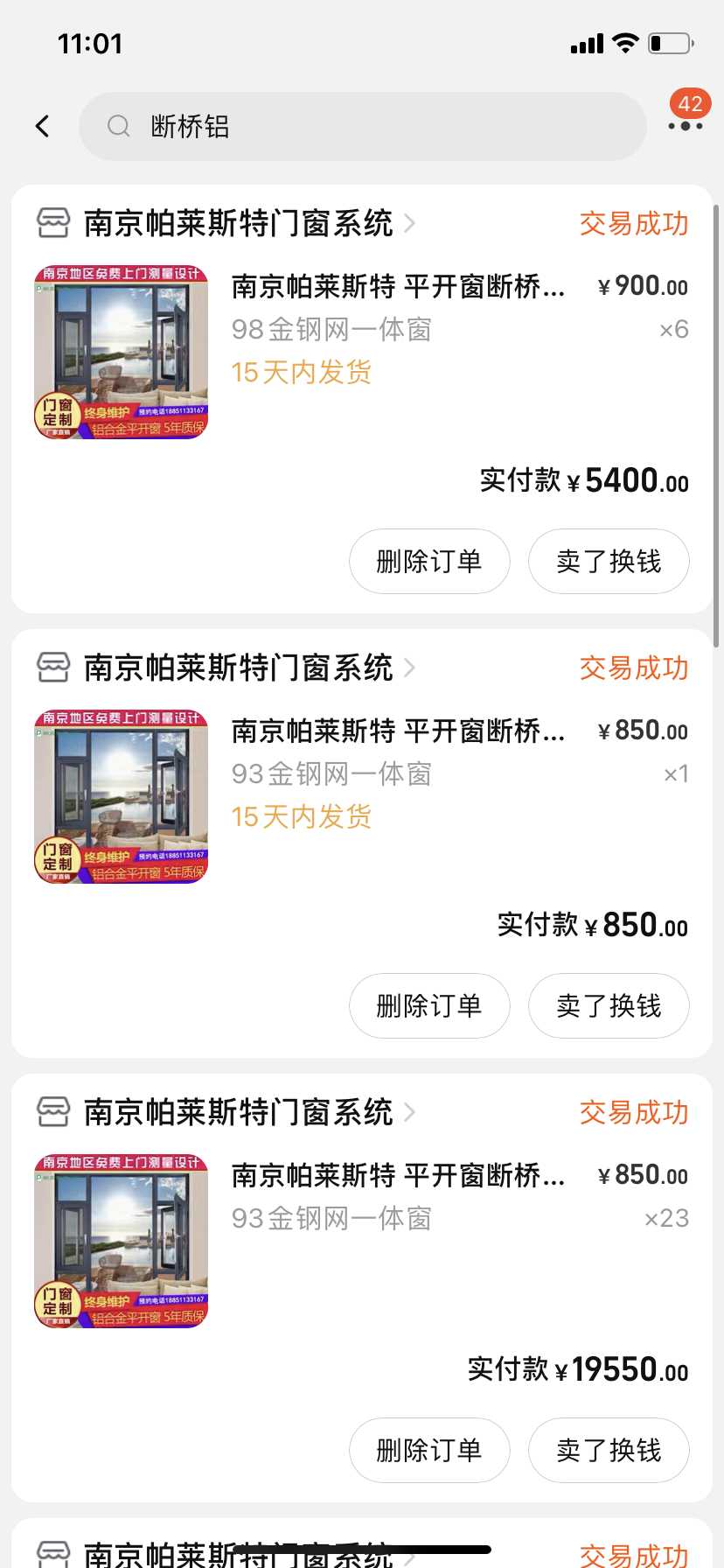Screen dimensions: 724x1568
Task: View the product image of the ×1 order
Action: (x=122, y=796)
